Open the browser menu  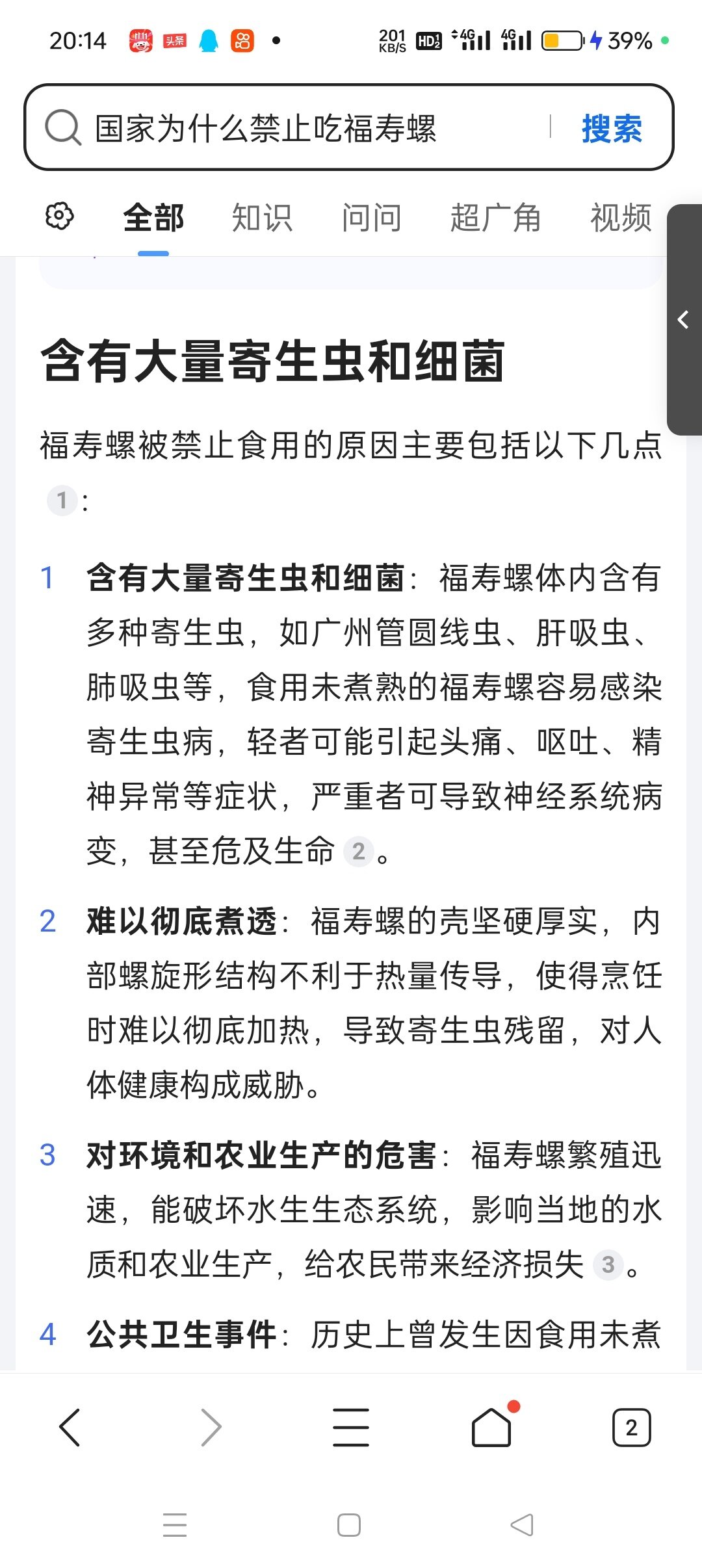coord(351,1428)
